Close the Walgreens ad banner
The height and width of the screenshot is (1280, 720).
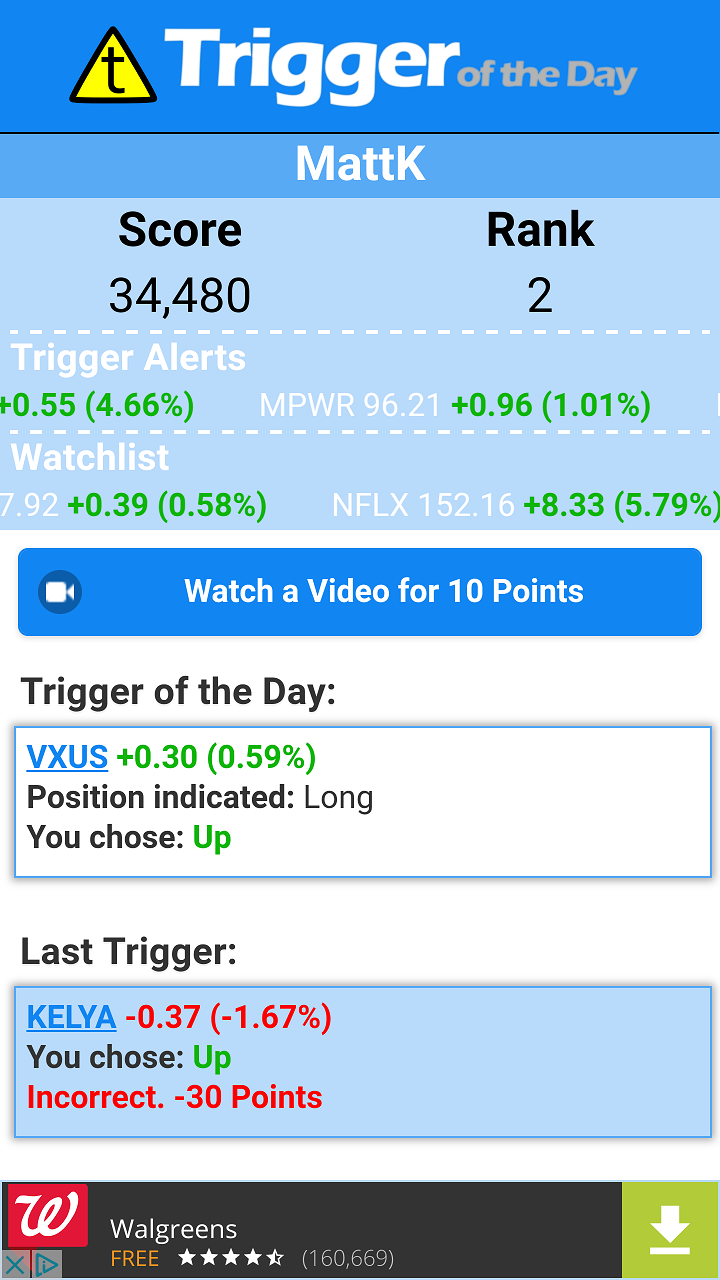click(x=15, y=1264)
